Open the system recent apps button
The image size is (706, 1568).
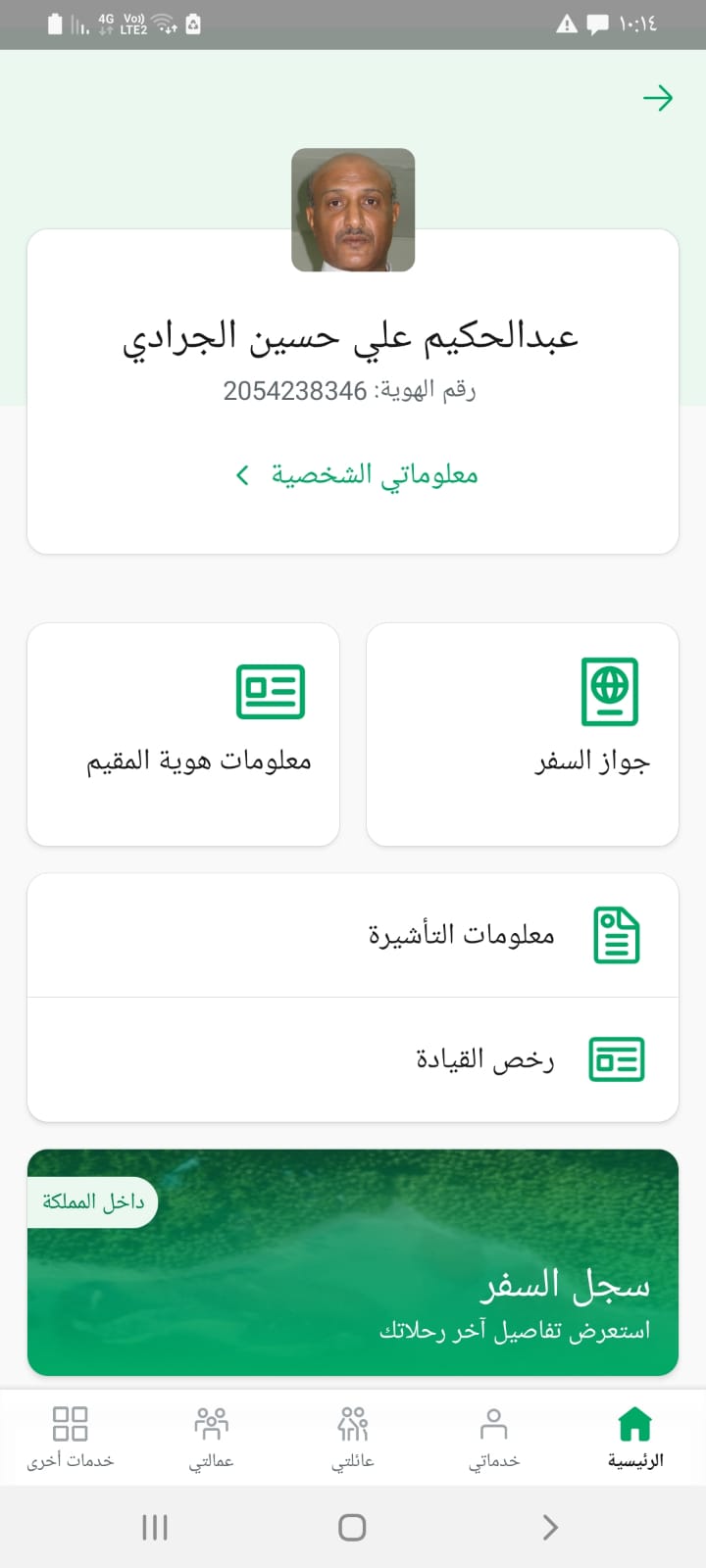[155, 1527]
